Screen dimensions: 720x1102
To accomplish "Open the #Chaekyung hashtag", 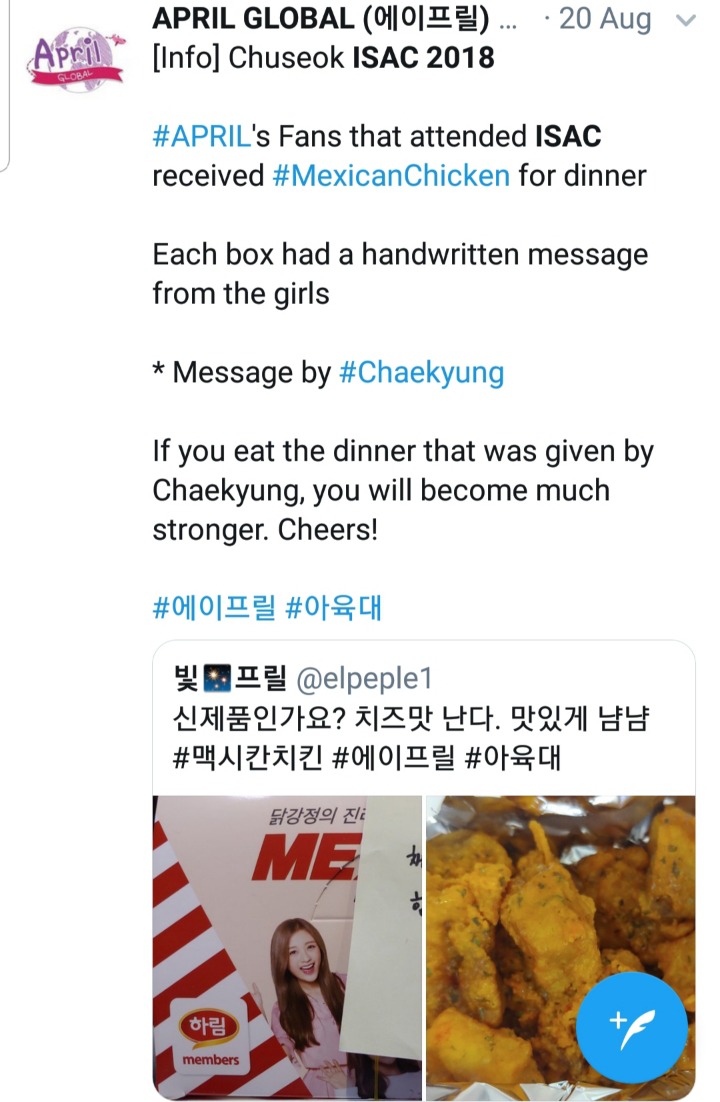I will coord(421,373).
